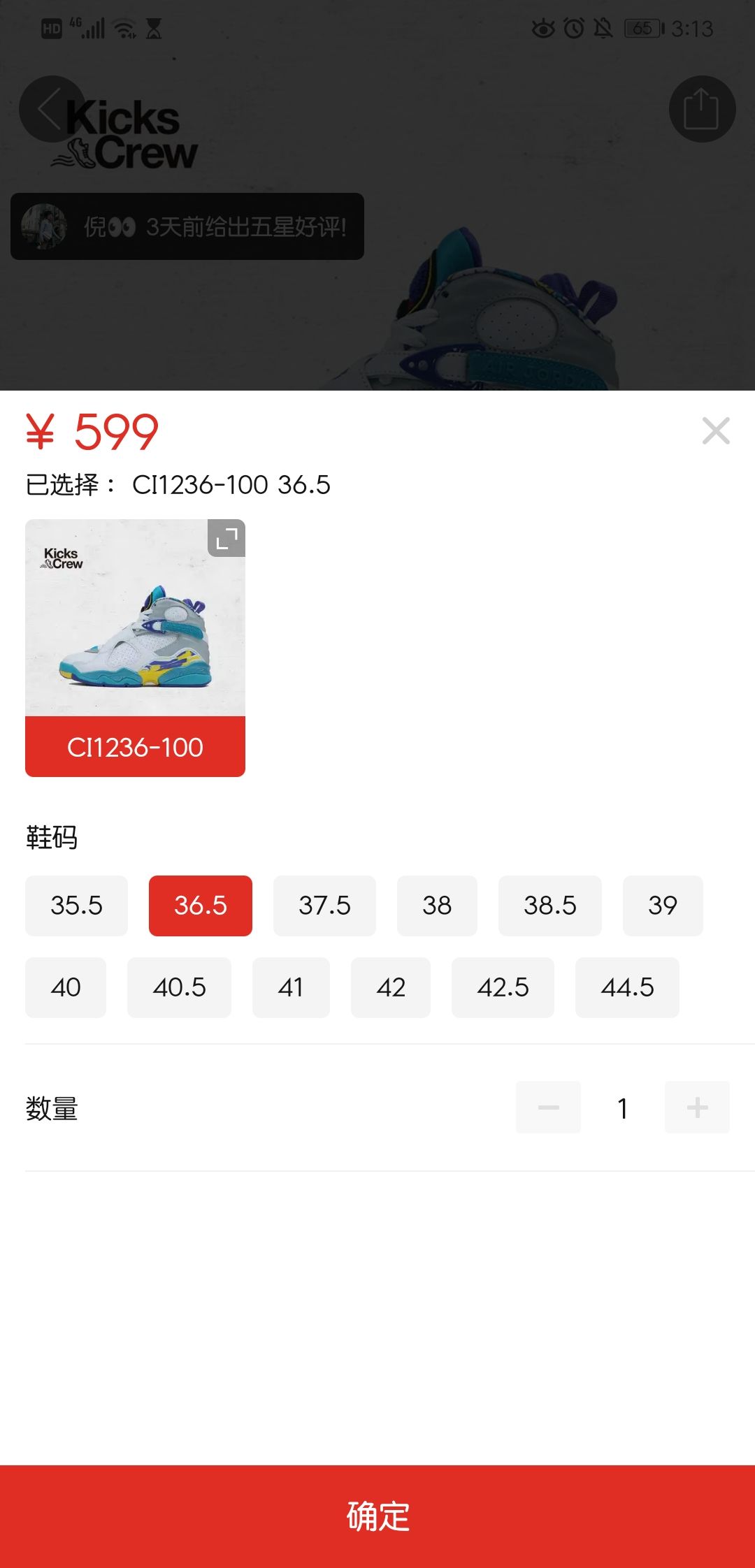The width and height of the screenshot is (755, 1568).
Task: Pick size 41 from the grid
Action: (x=291, y=987)
